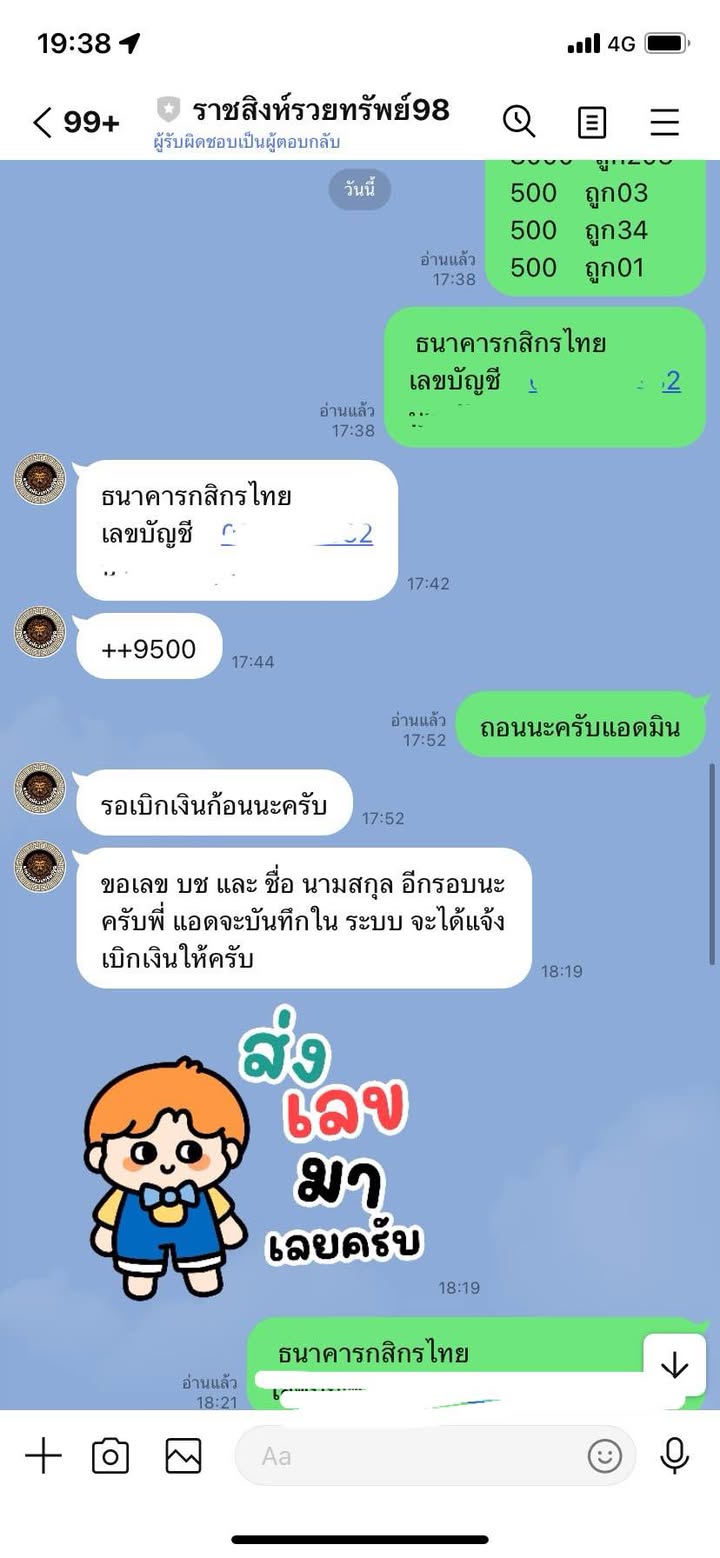Open the camera to take a photo
The height and width of the screenshot is (1558, 720).
(110, 1456)
